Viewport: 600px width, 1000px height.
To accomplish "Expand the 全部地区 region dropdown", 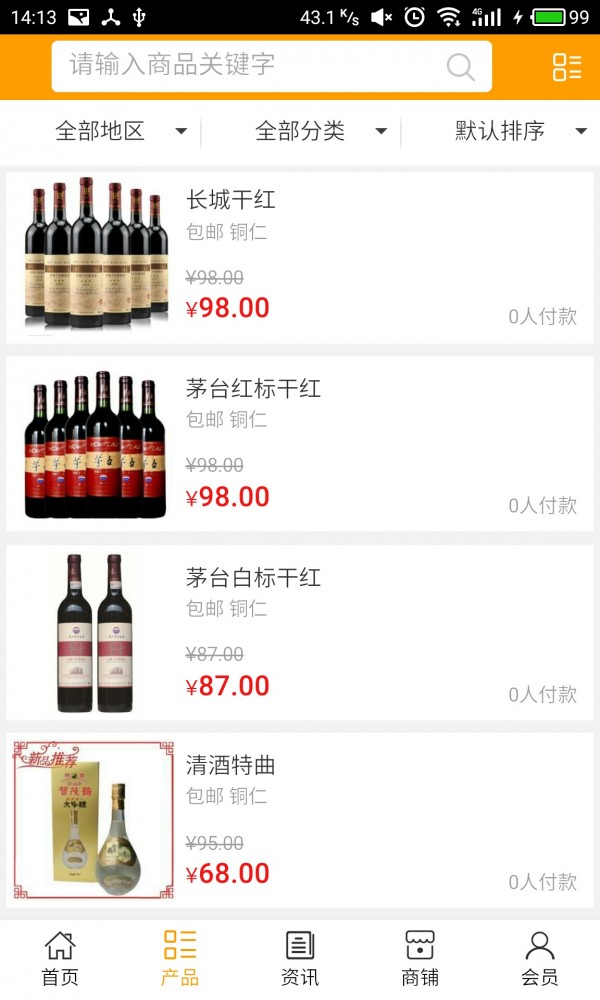I will tap(120, 131).
